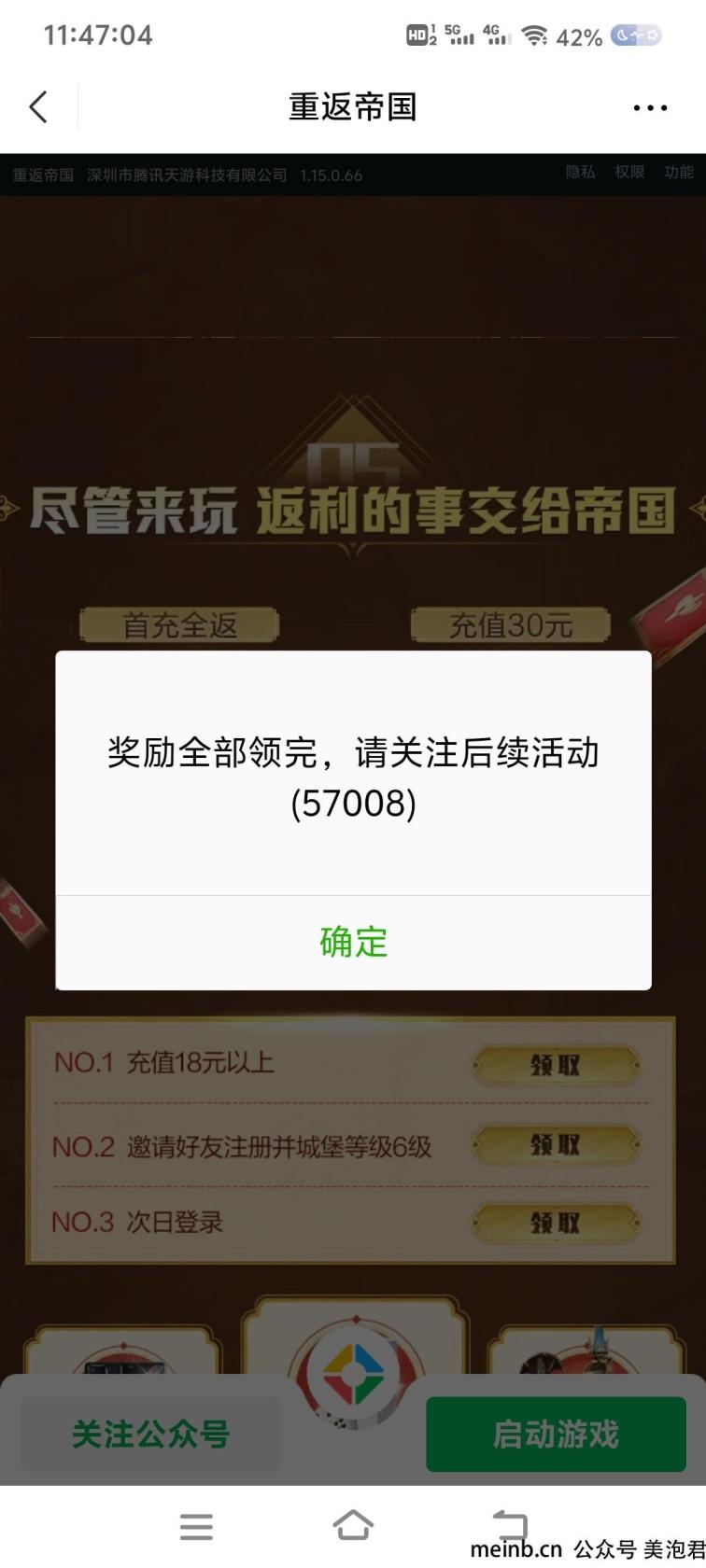The height and width of the screenshot is (1568, 706).
Task: Open the three-dot overflow menu
Action: pos(649,108)
